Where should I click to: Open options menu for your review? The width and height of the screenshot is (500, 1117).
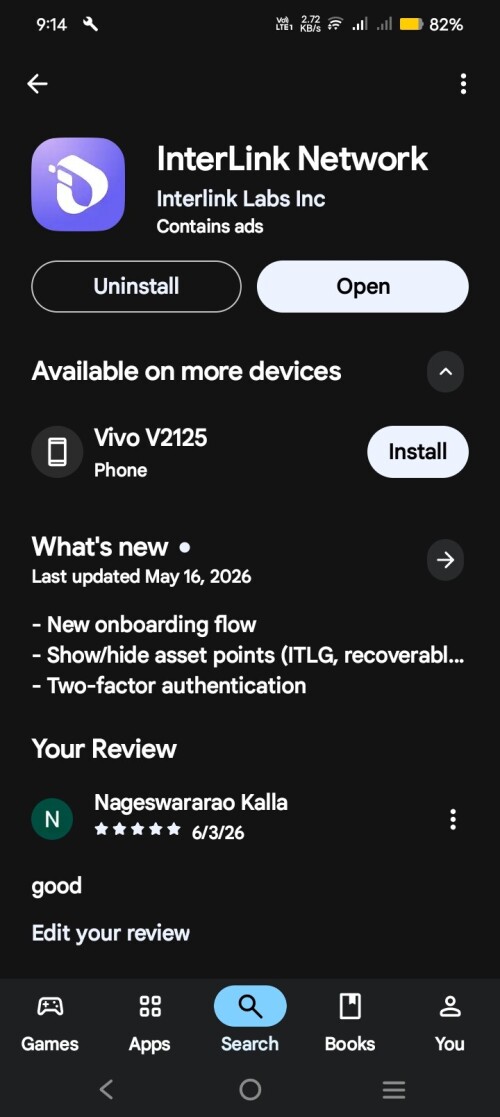[453, 819]
